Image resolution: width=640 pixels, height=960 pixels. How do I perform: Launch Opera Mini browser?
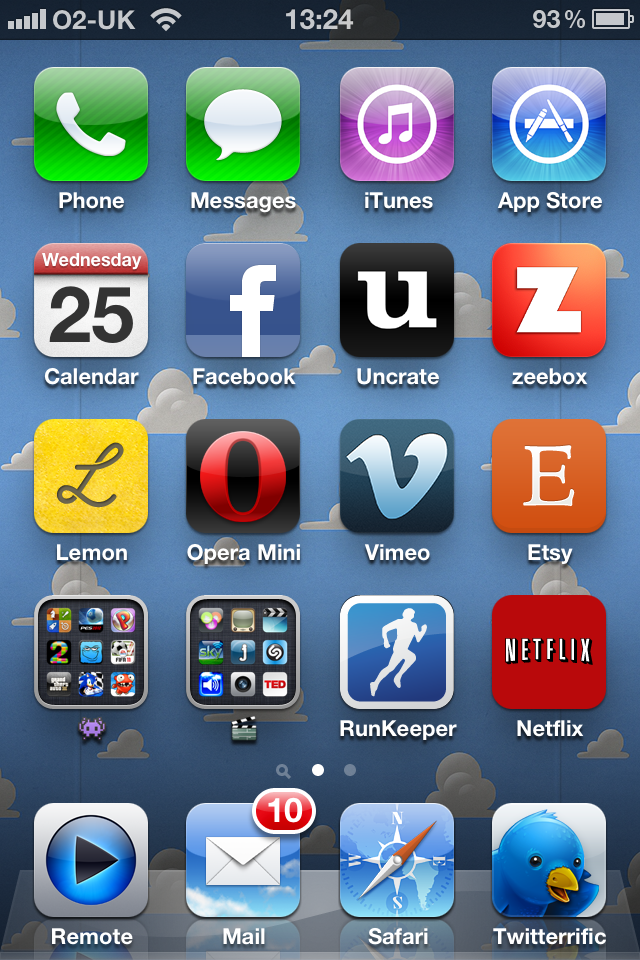point(243,476)
